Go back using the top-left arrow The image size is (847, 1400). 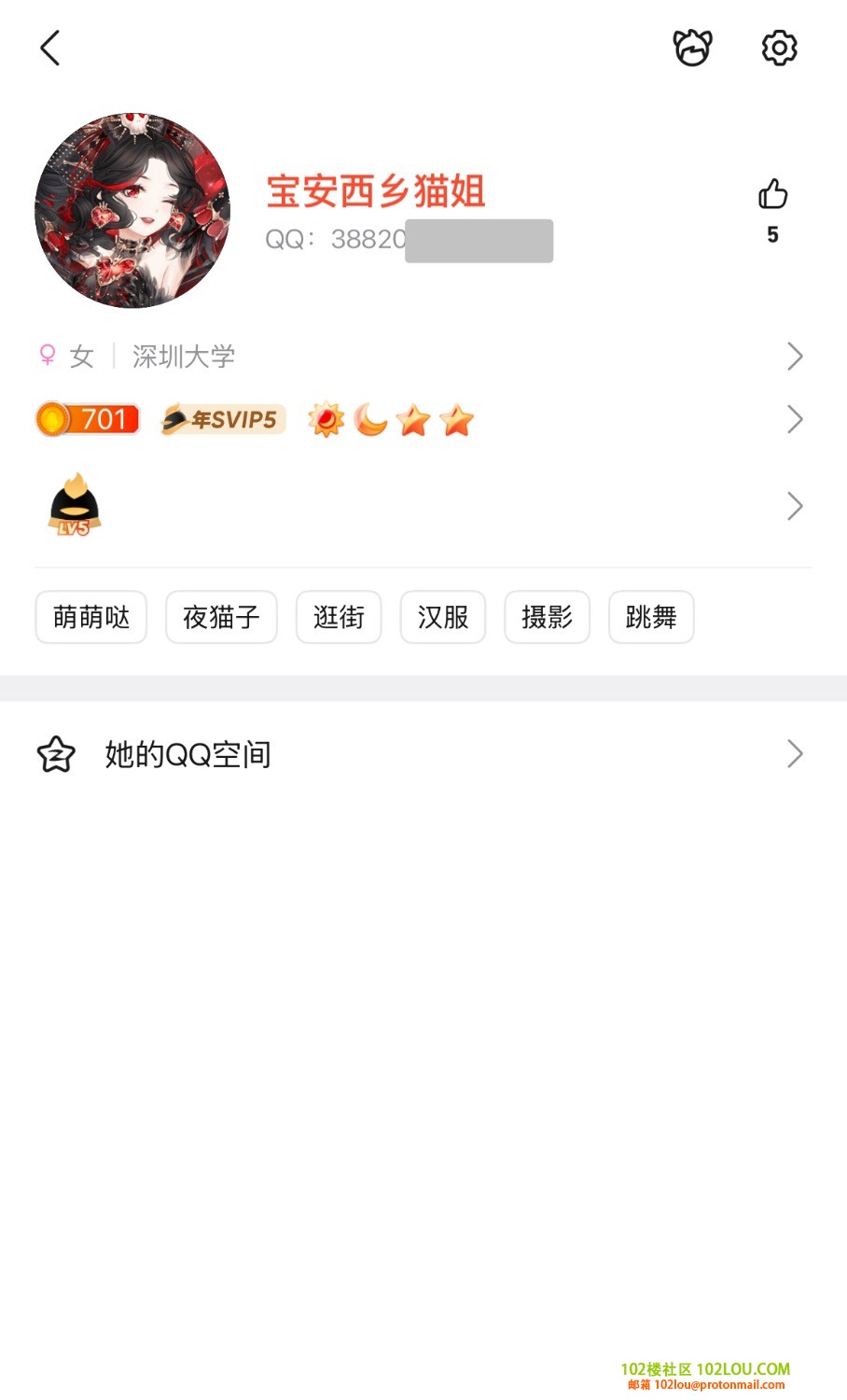pyautogui.click(x=50, y=49)
